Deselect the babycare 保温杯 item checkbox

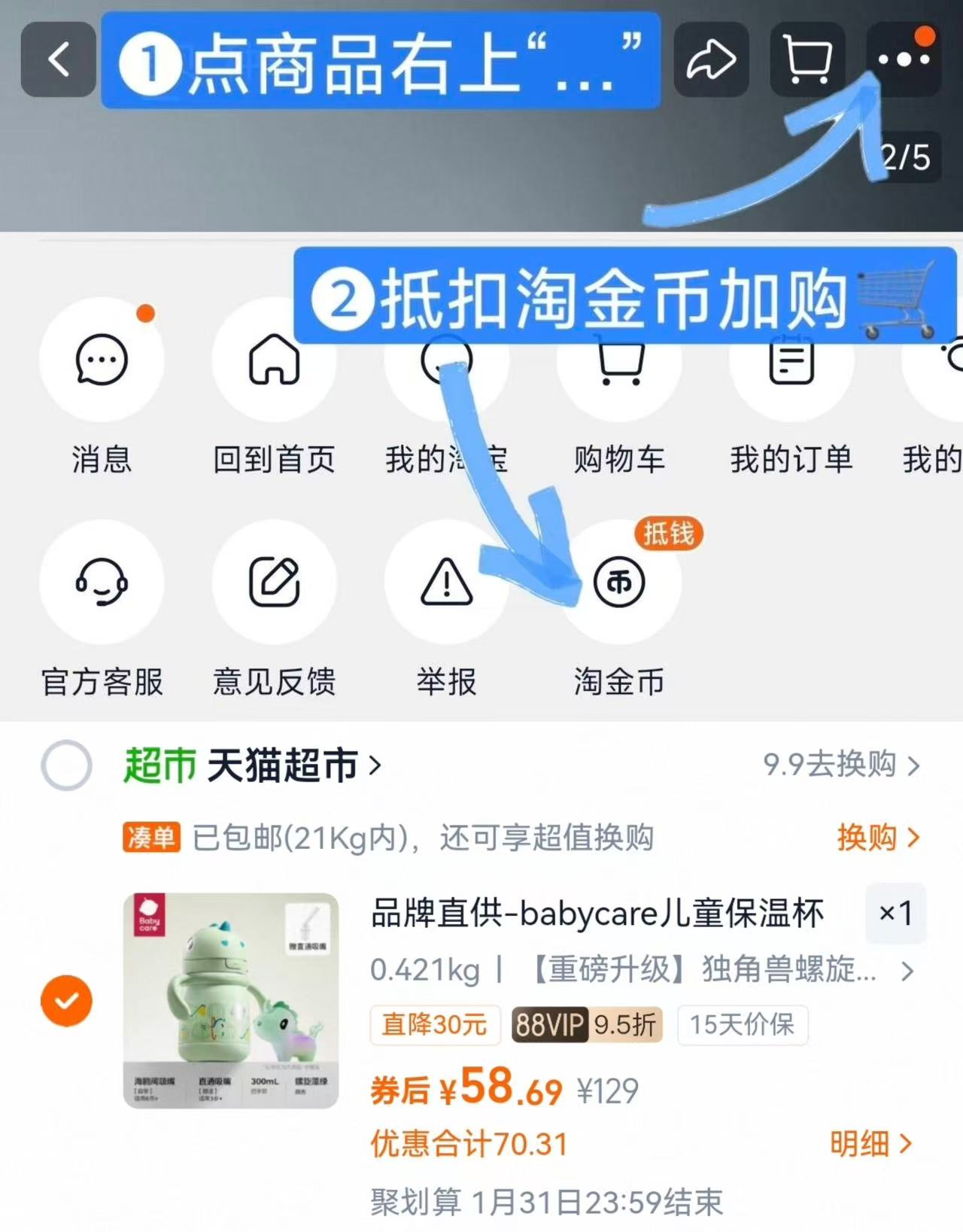(66, 999)
